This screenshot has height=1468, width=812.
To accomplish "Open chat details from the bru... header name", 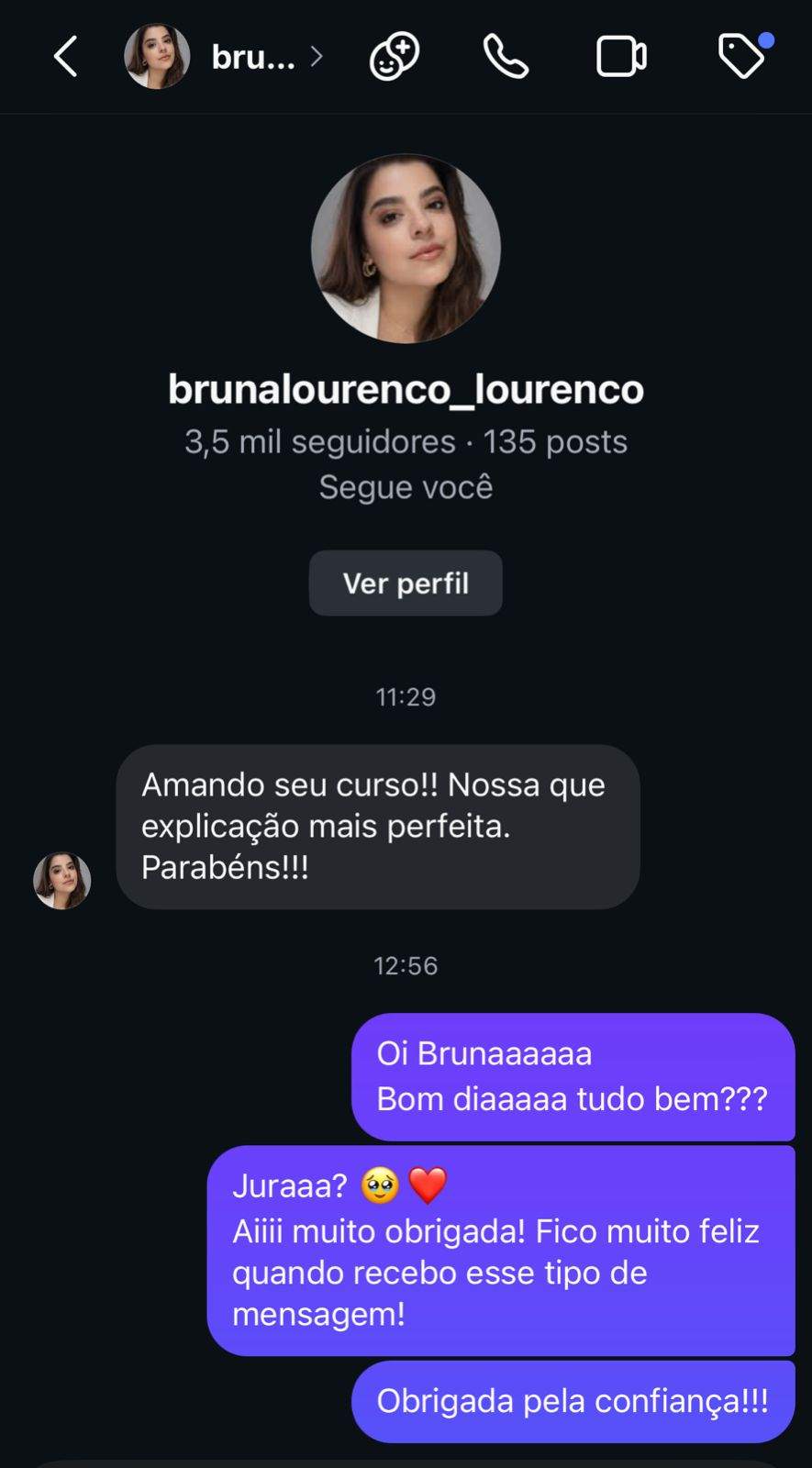I will (x=254, y=58).
